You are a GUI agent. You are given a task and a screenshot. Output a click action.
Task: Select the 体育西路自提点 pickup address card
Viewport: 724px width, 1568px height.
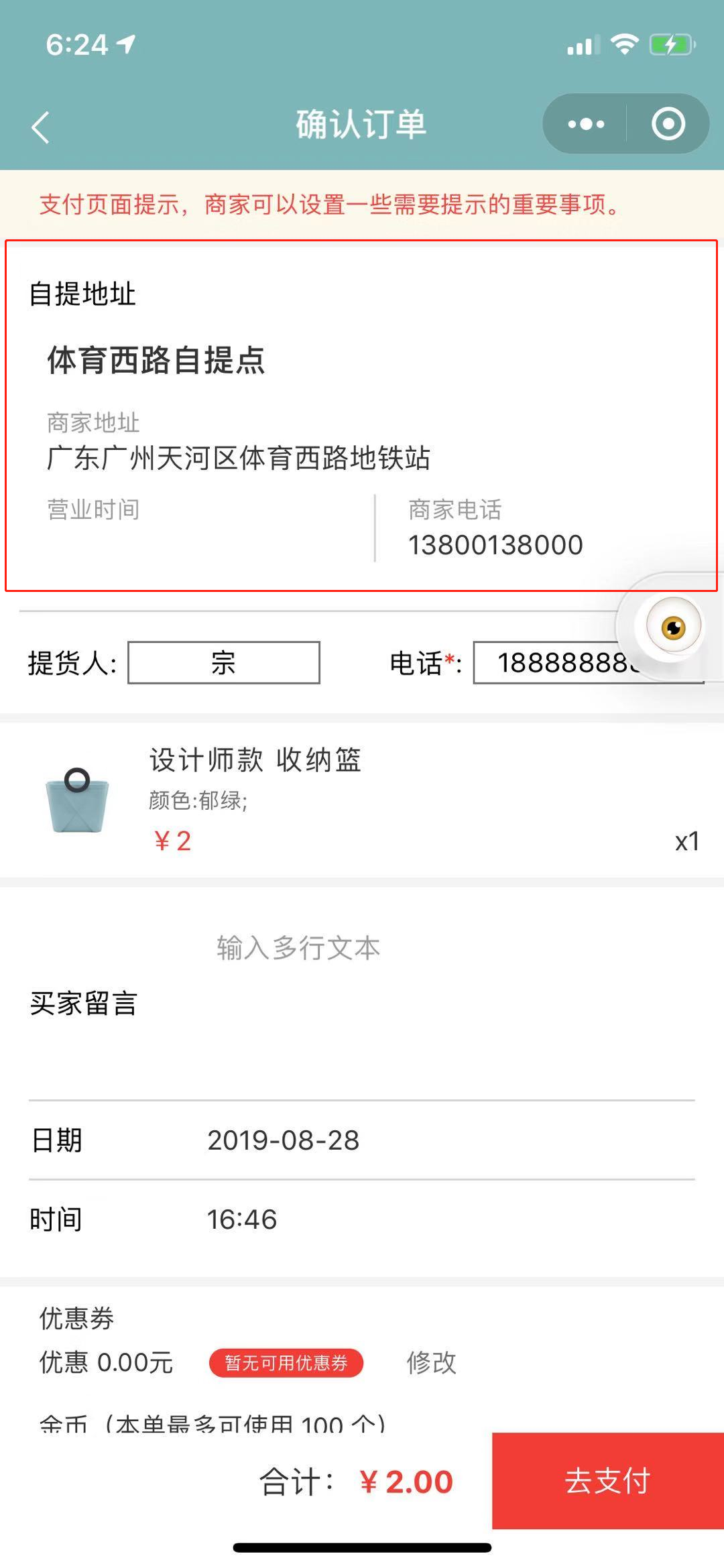361,416
